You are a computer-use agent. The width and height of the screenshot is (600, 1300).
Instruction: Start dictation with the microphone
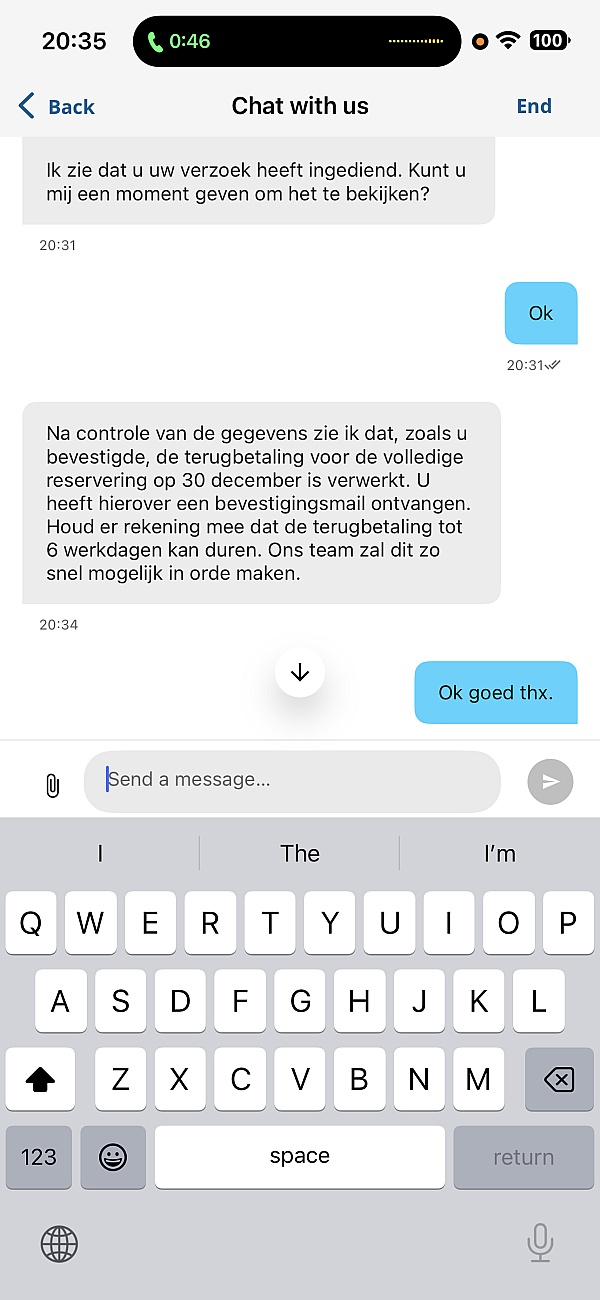pos(540,1243)
